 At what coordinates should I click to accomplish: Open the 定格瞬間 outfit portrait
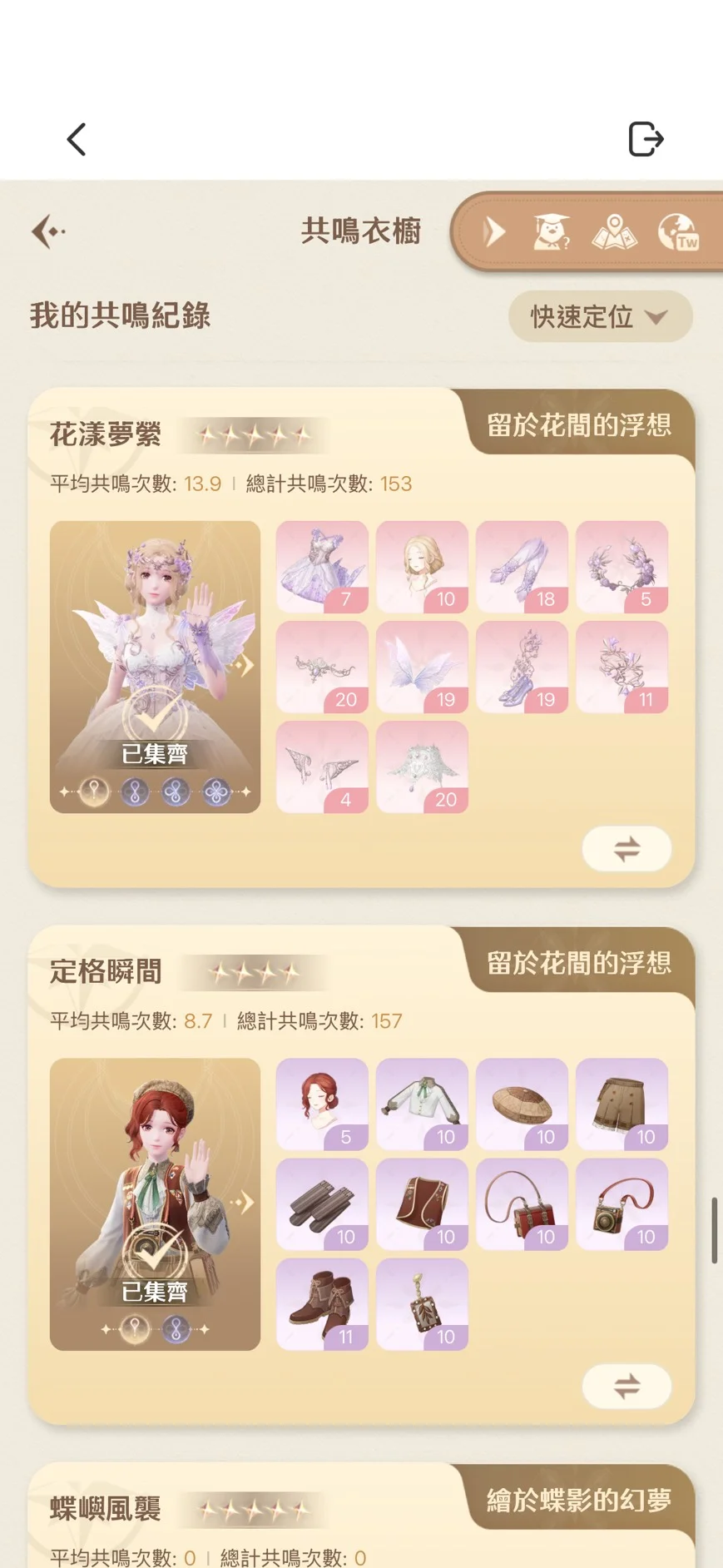coord(155,1203)
